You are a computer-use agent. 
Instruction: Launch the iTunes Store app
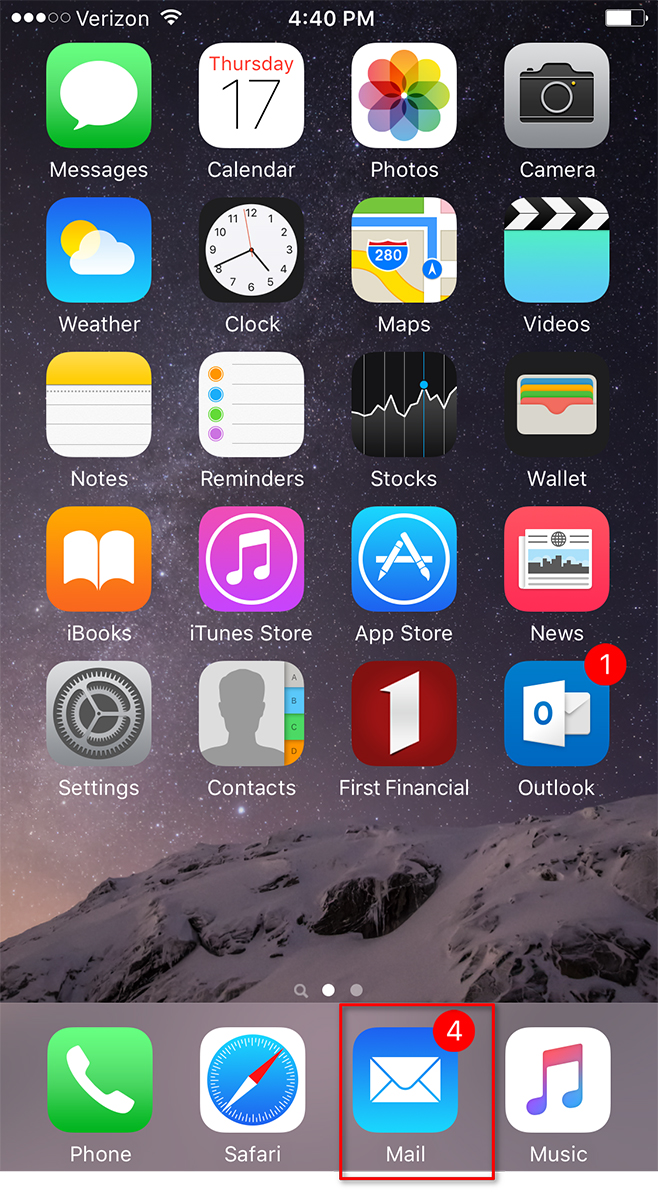(251, 559)
